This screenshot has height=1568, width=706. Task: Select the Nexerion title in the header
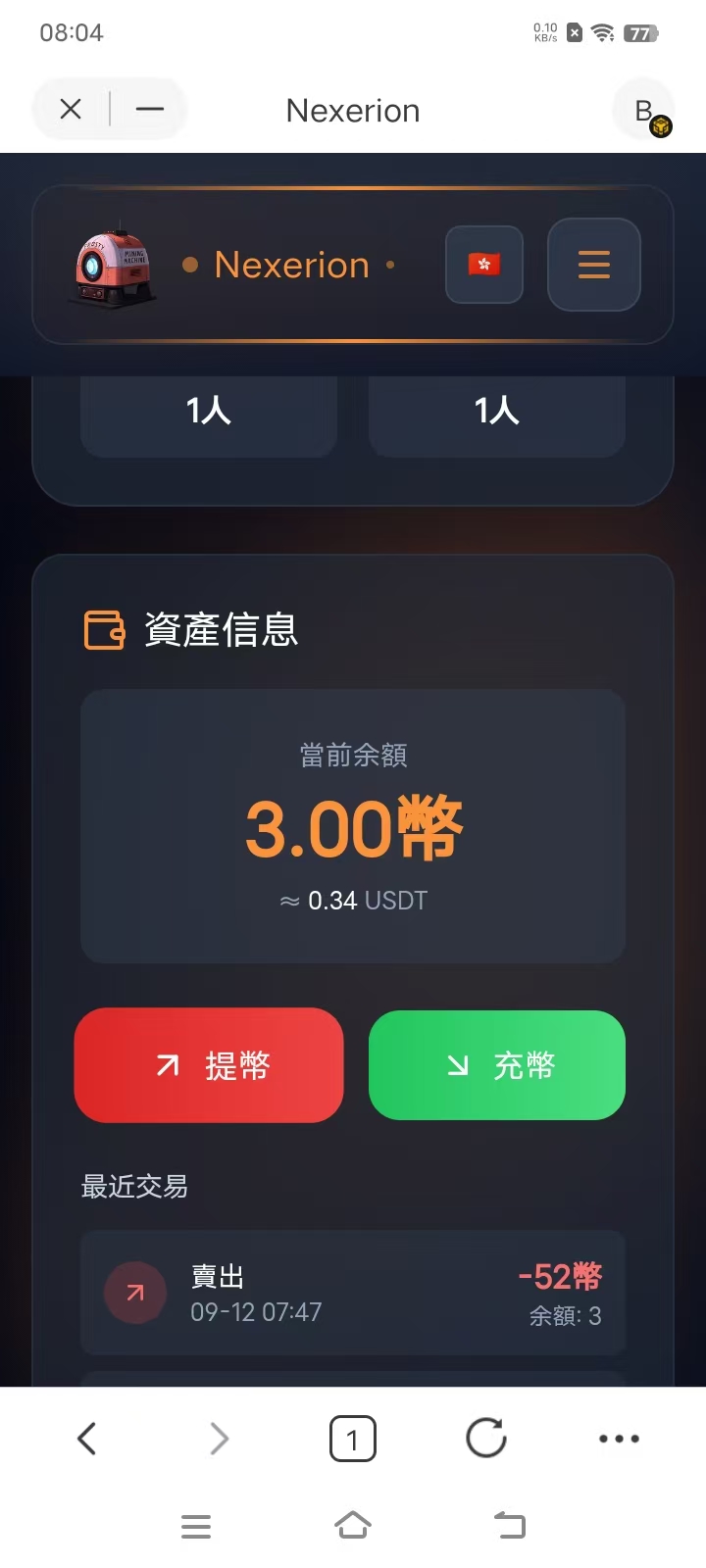(x=352, y=110)
